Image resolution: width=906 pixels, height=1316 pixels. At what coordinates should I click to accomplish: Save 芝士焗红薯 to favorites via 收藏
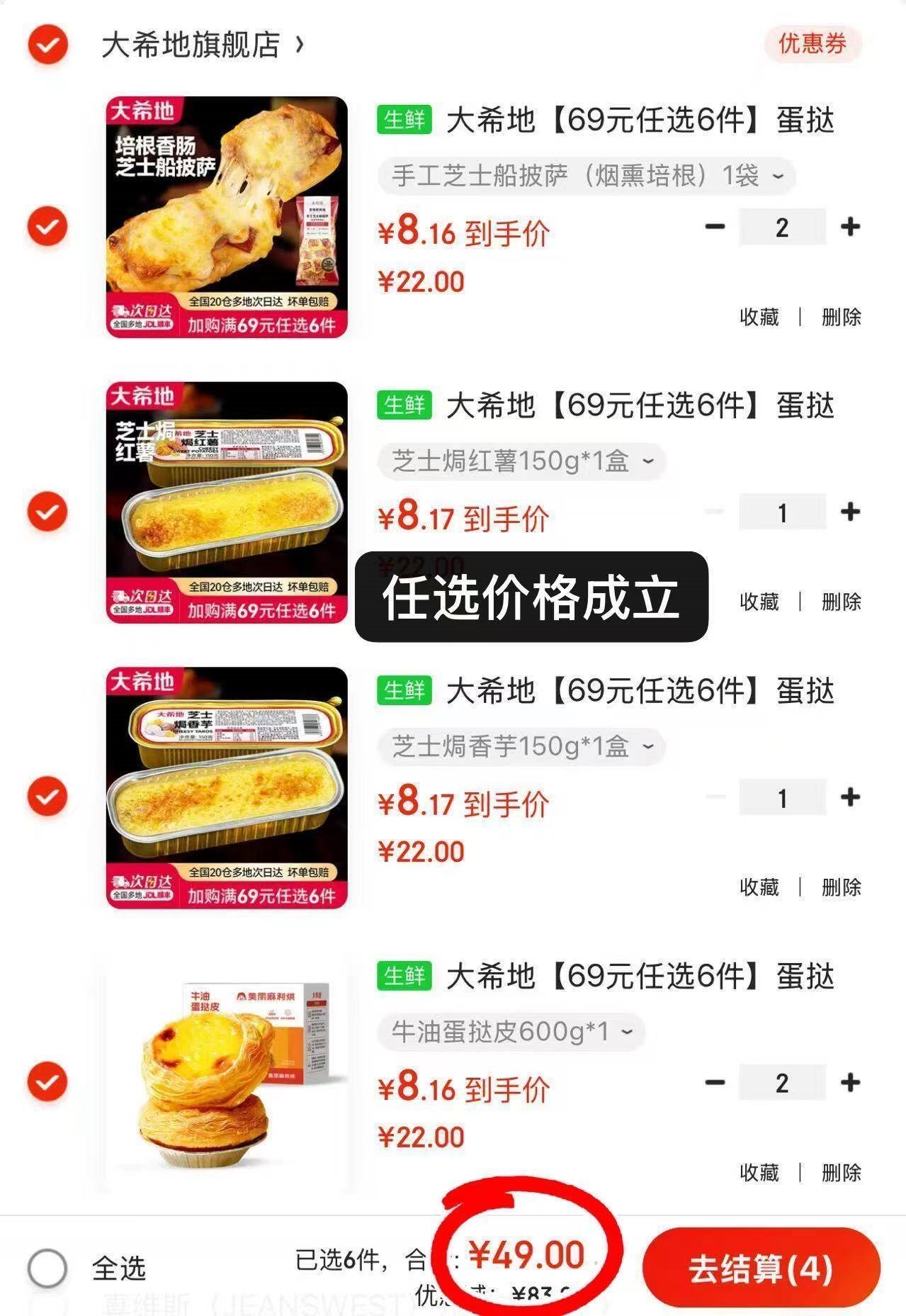click(x=759, y=602)
